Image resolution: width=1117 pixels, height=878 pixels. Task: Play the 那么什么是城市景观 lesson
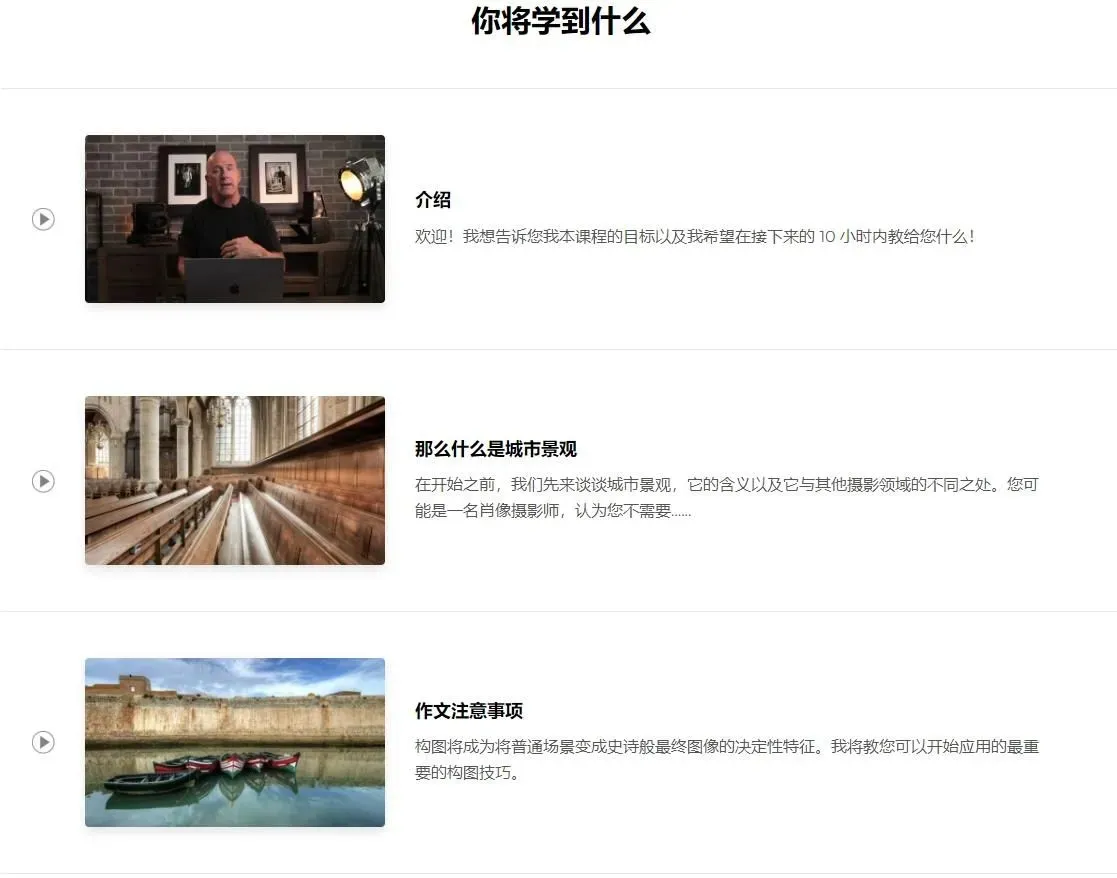tap(43, 481)
